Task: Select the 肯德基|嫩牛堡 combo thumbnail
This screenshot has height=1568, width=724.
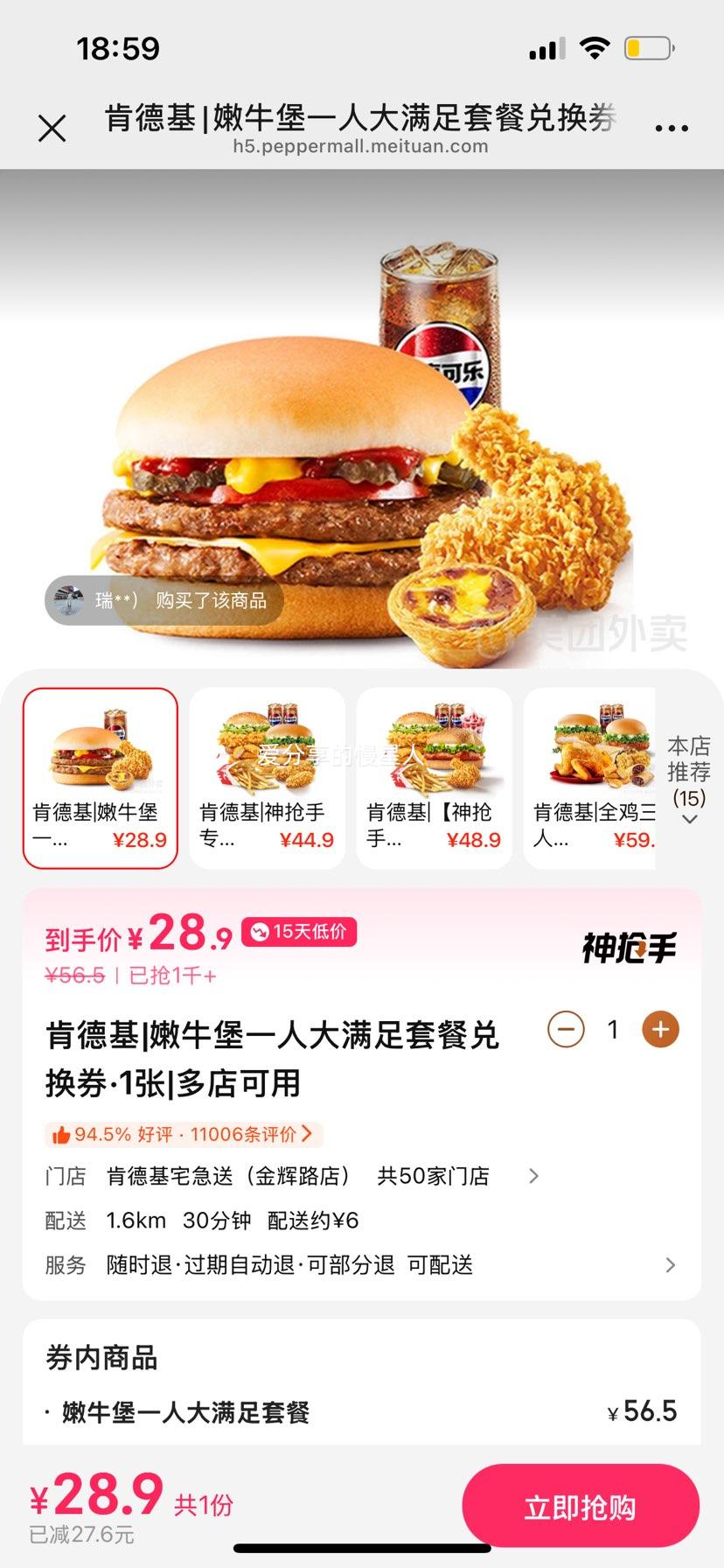Action: 101,777
